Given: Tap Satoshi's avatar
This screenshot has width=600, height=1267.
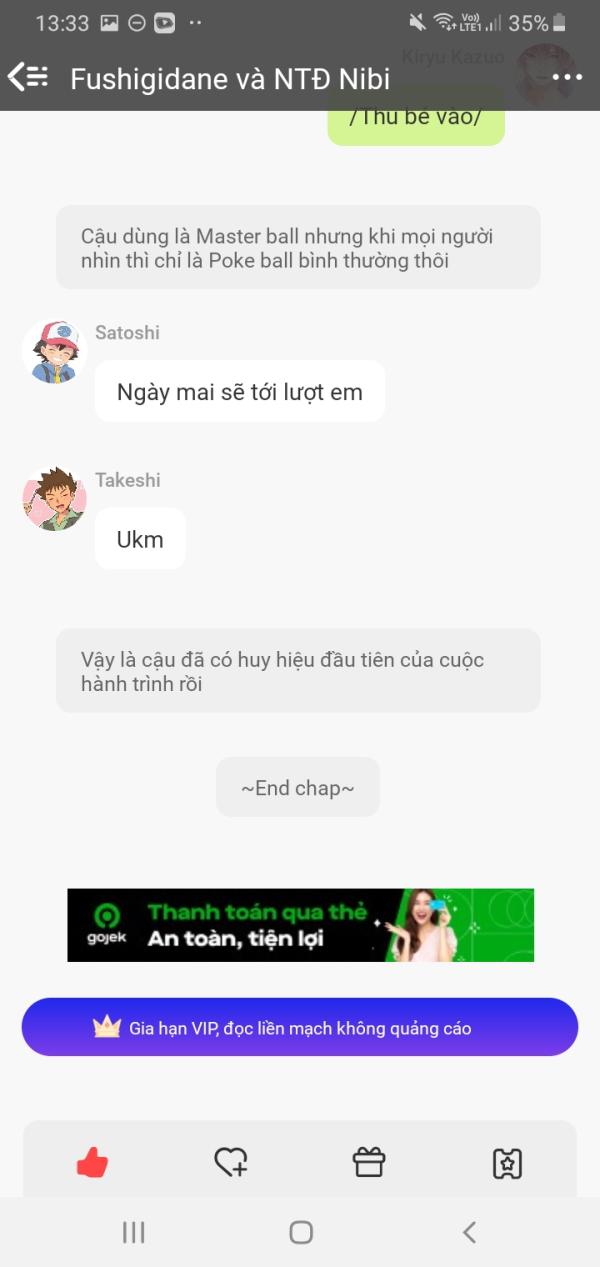Looking at the screenshot, I should point(54,352).
